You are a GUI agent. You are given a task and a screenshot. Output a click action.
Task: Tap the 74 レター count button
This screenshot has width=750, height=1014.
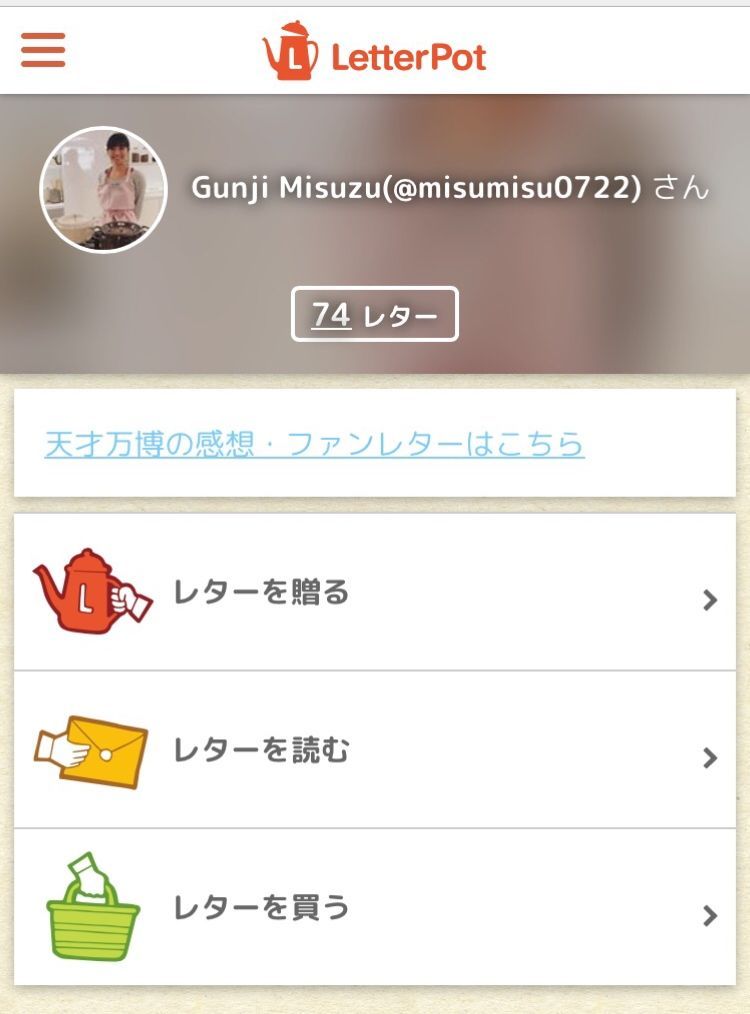374,315
